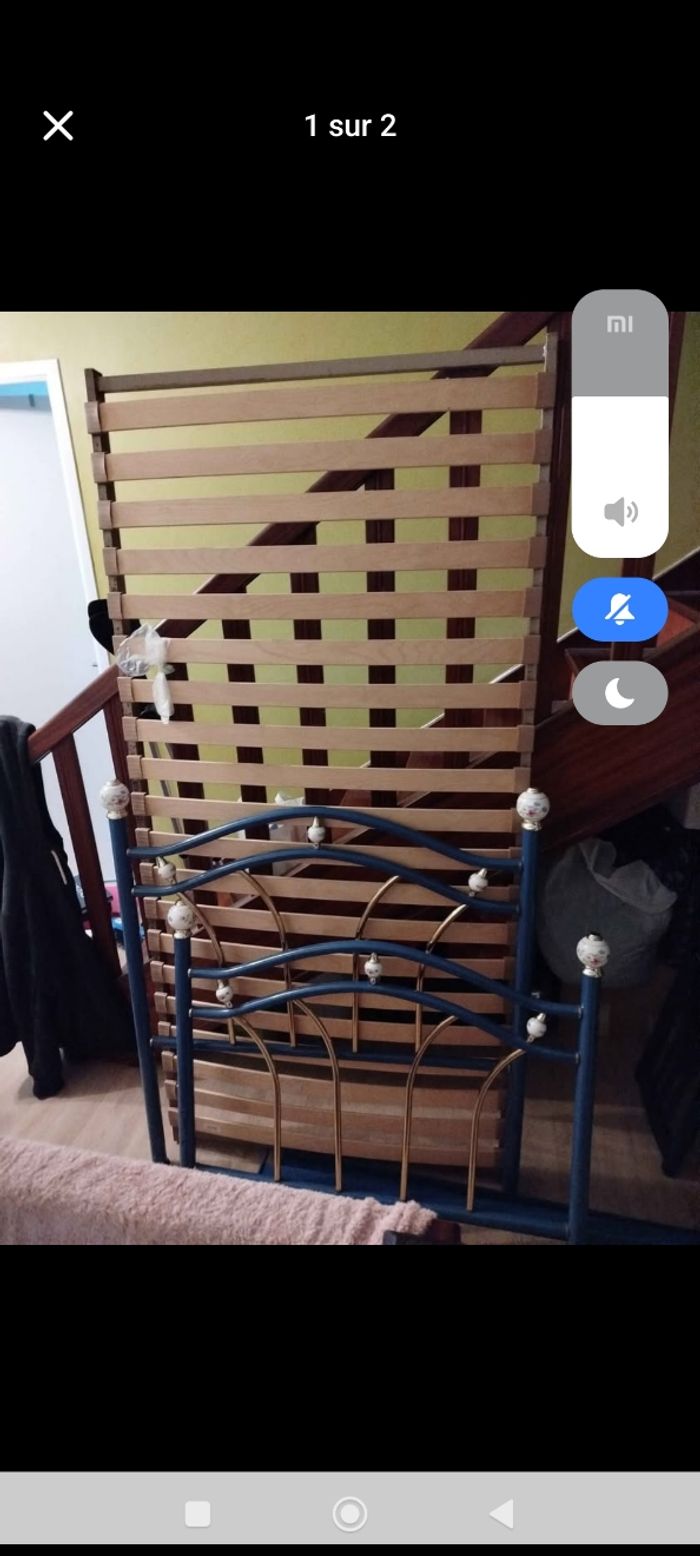This screenshot has width=700, height=1556.
Task: Go back using system back button
Action: coord(502,1514)
